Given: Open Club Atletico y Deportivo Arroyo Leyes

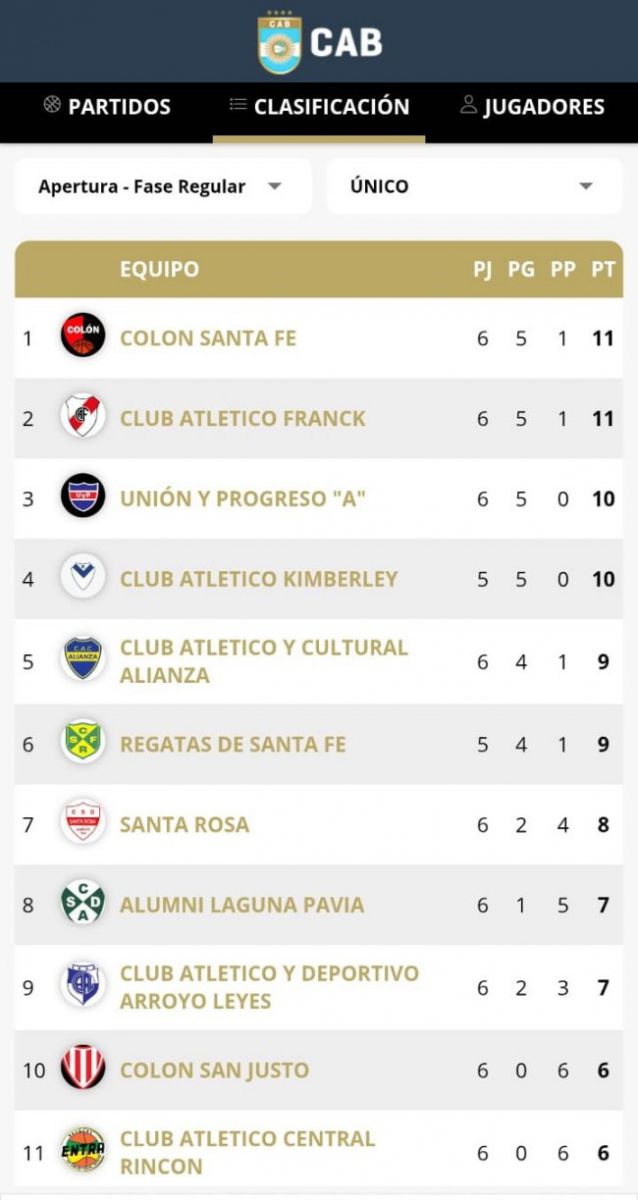Looking at the screenshot, I should pyautogui.click(x=269, y=987).
